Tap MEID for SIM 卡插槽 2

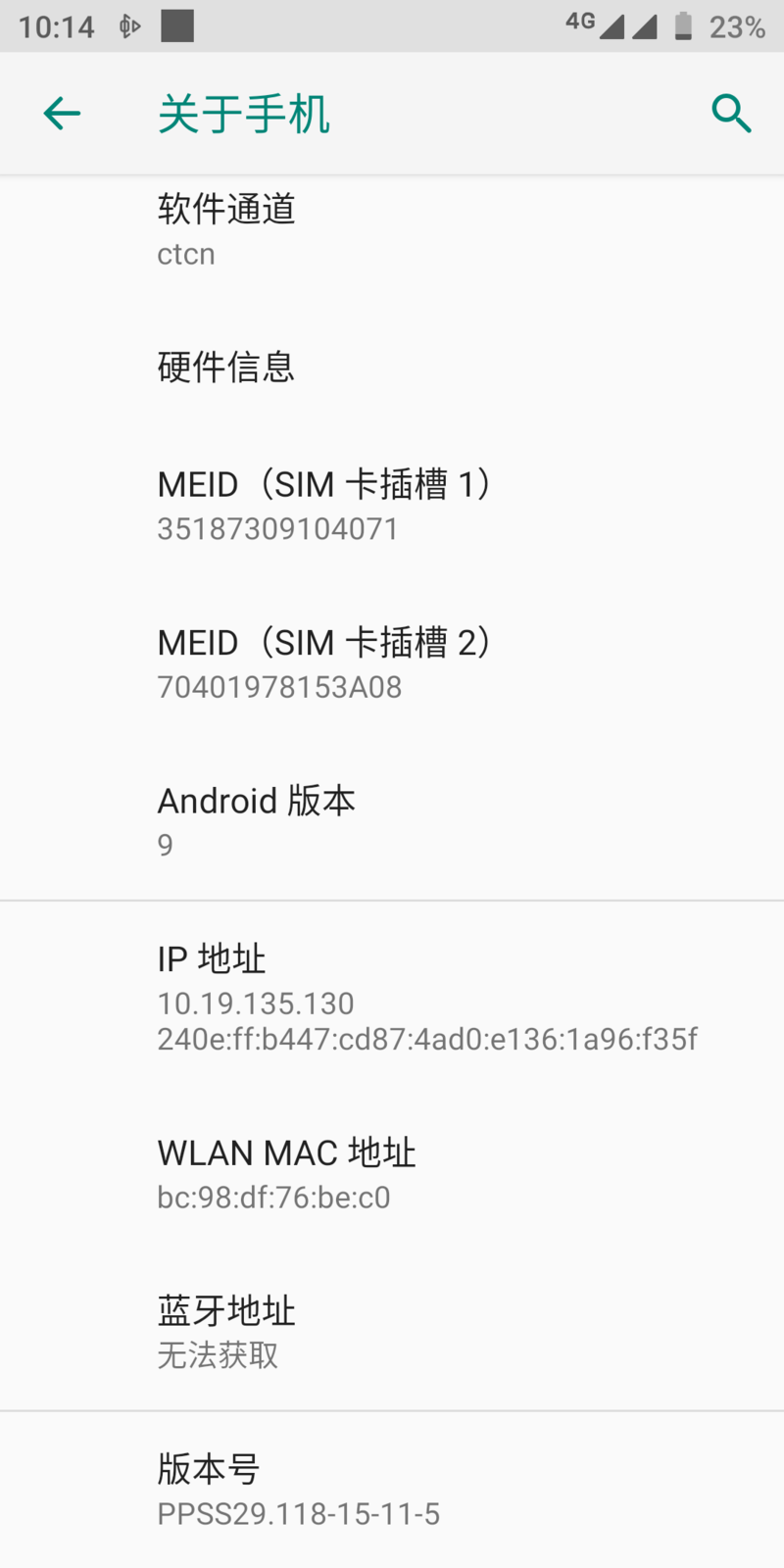click(392, 663)
